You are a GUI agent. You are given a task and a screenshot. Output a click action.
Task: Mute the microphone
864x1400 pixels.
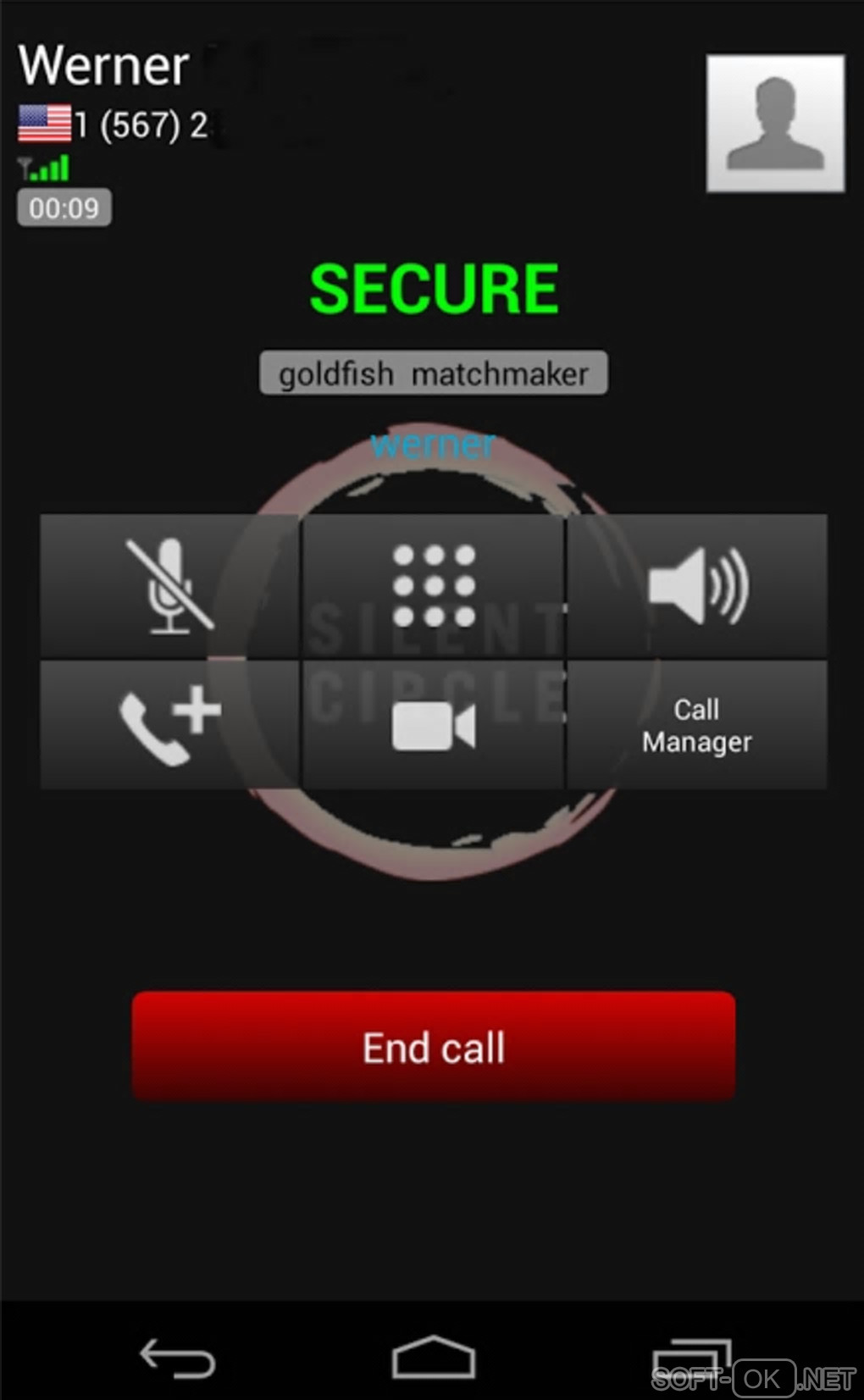(169, 585)
